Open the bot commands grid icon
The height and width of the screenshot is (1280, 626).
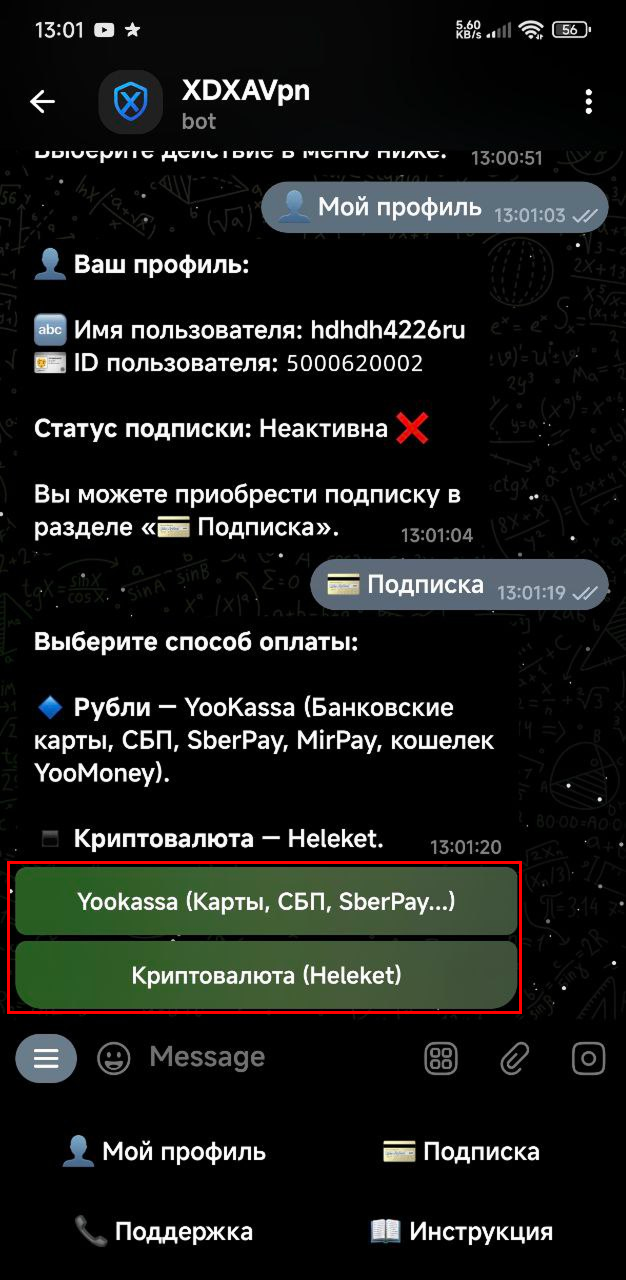pos(441,1058)
